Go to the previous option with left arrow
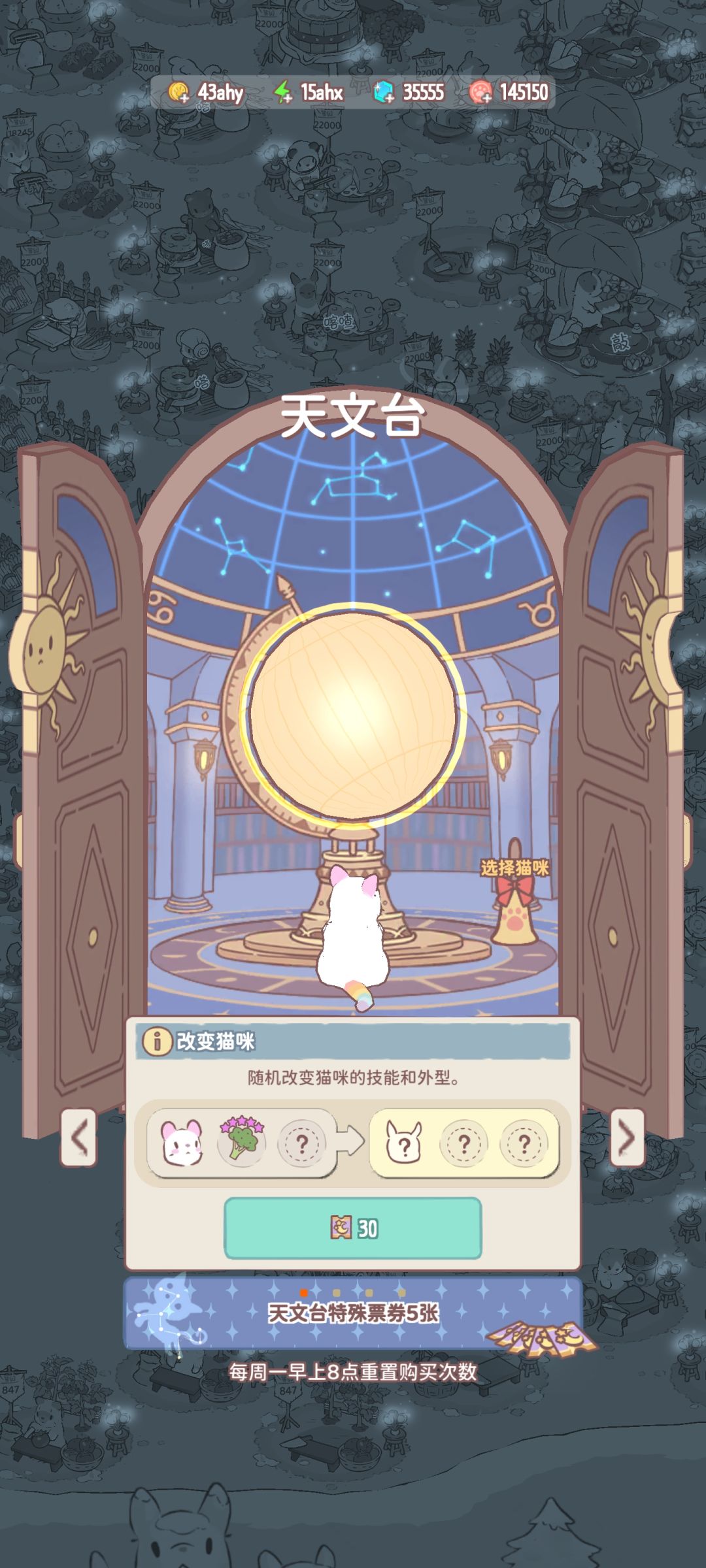Image resolution: width=706 pixels, height=1568 pixels. 78,1137
